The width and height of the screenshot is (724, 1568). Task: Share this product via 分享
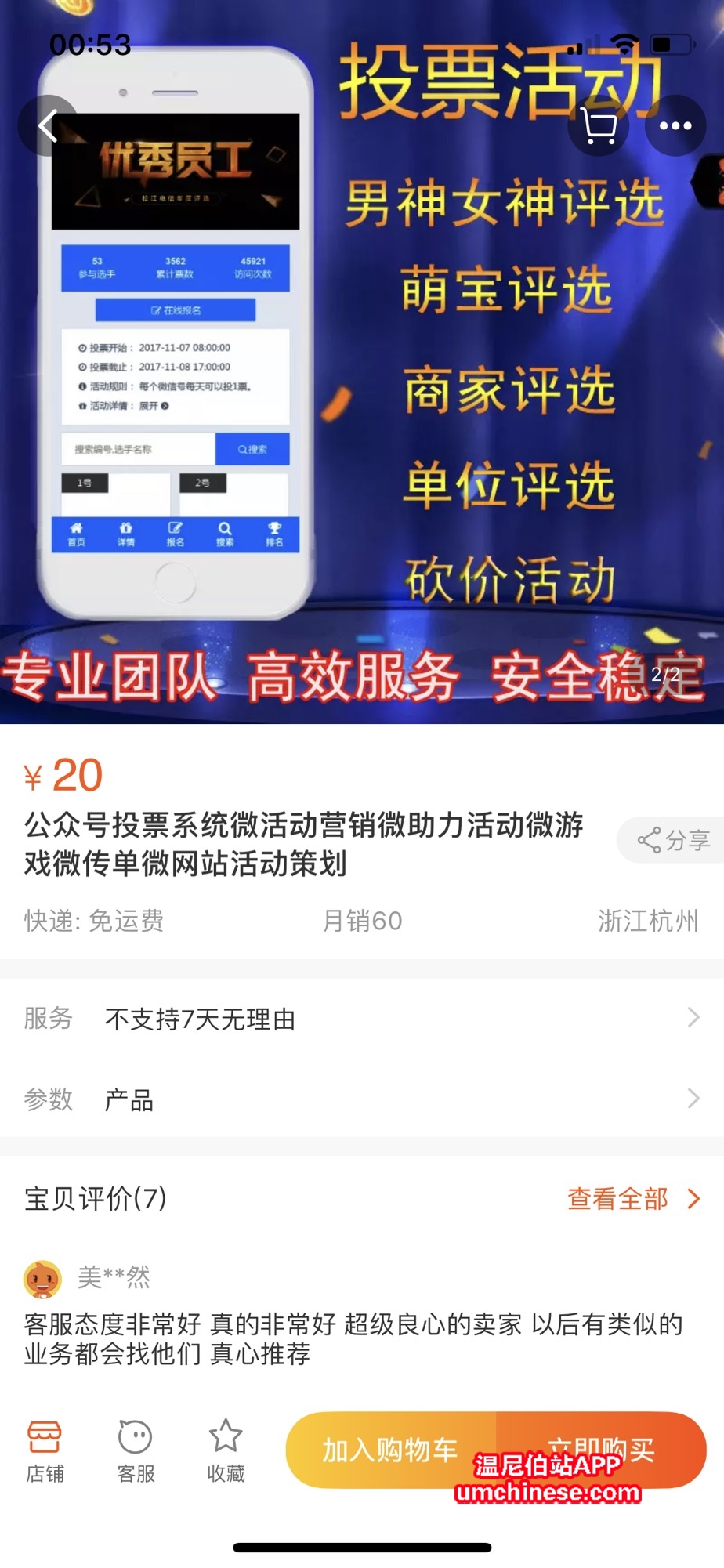tap(673, 841)
